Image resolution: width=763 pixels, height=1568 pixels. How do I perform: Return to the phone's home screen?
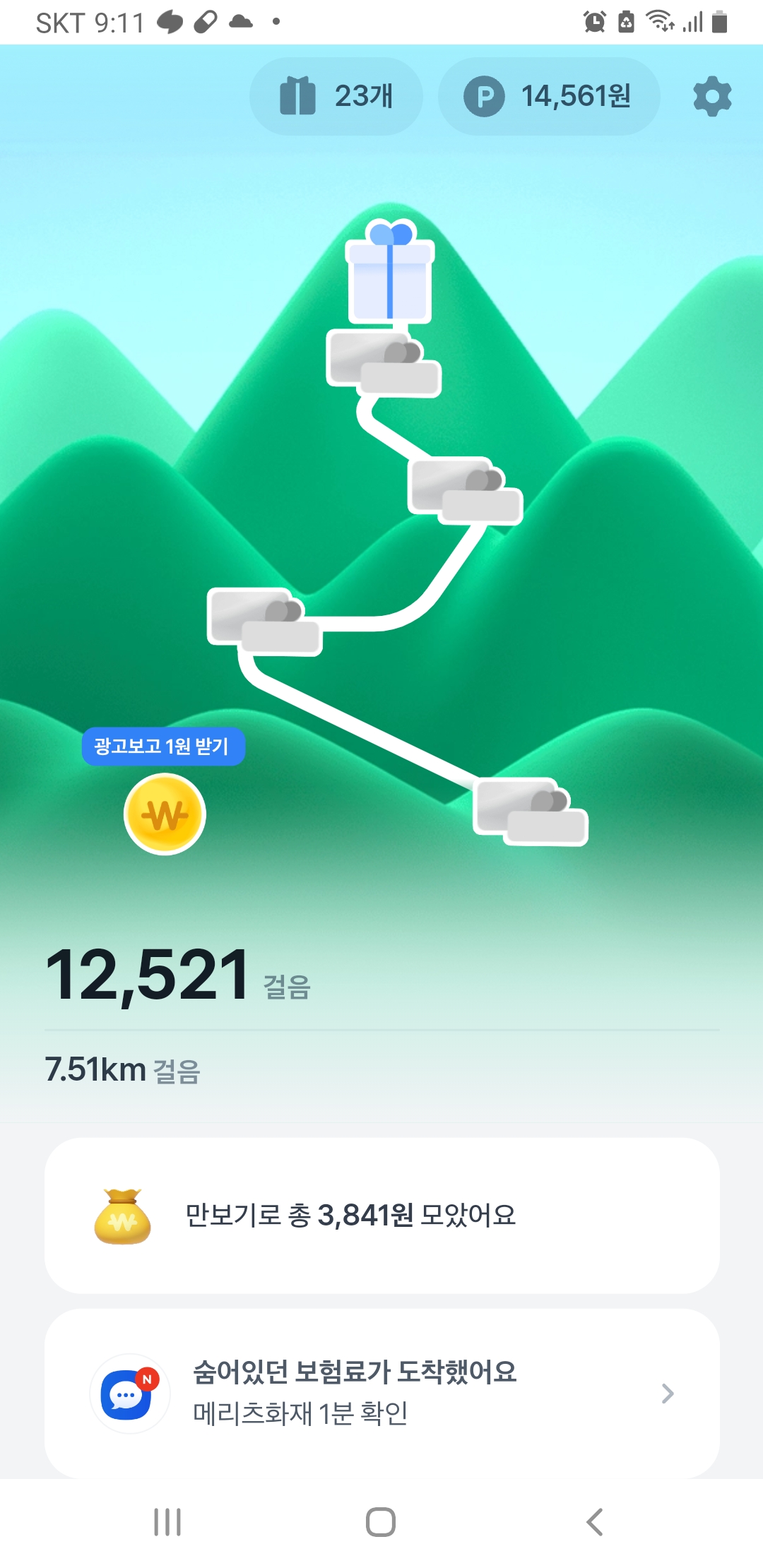click(381, 1522)
